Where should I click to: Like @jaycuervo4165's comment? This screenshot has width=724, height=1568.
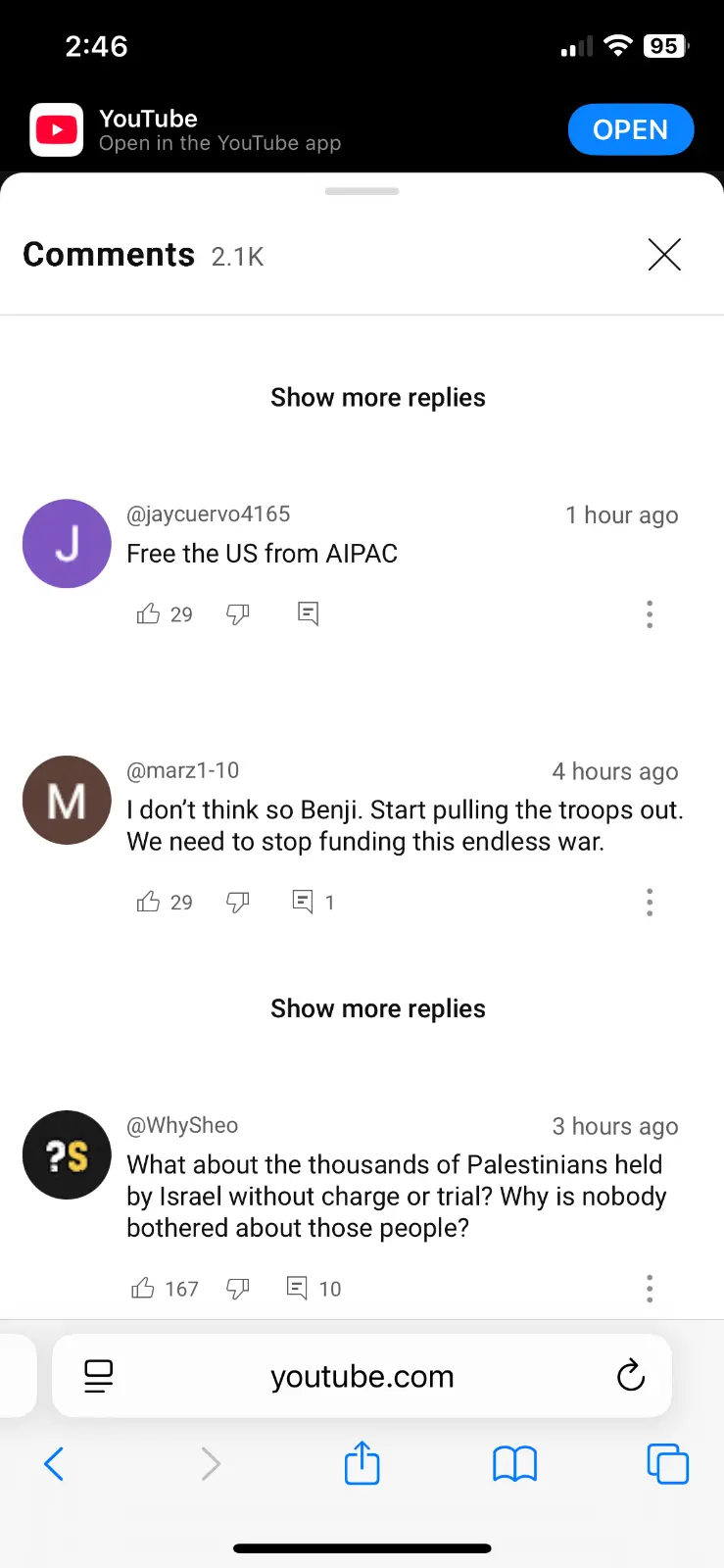click(148, 614)
